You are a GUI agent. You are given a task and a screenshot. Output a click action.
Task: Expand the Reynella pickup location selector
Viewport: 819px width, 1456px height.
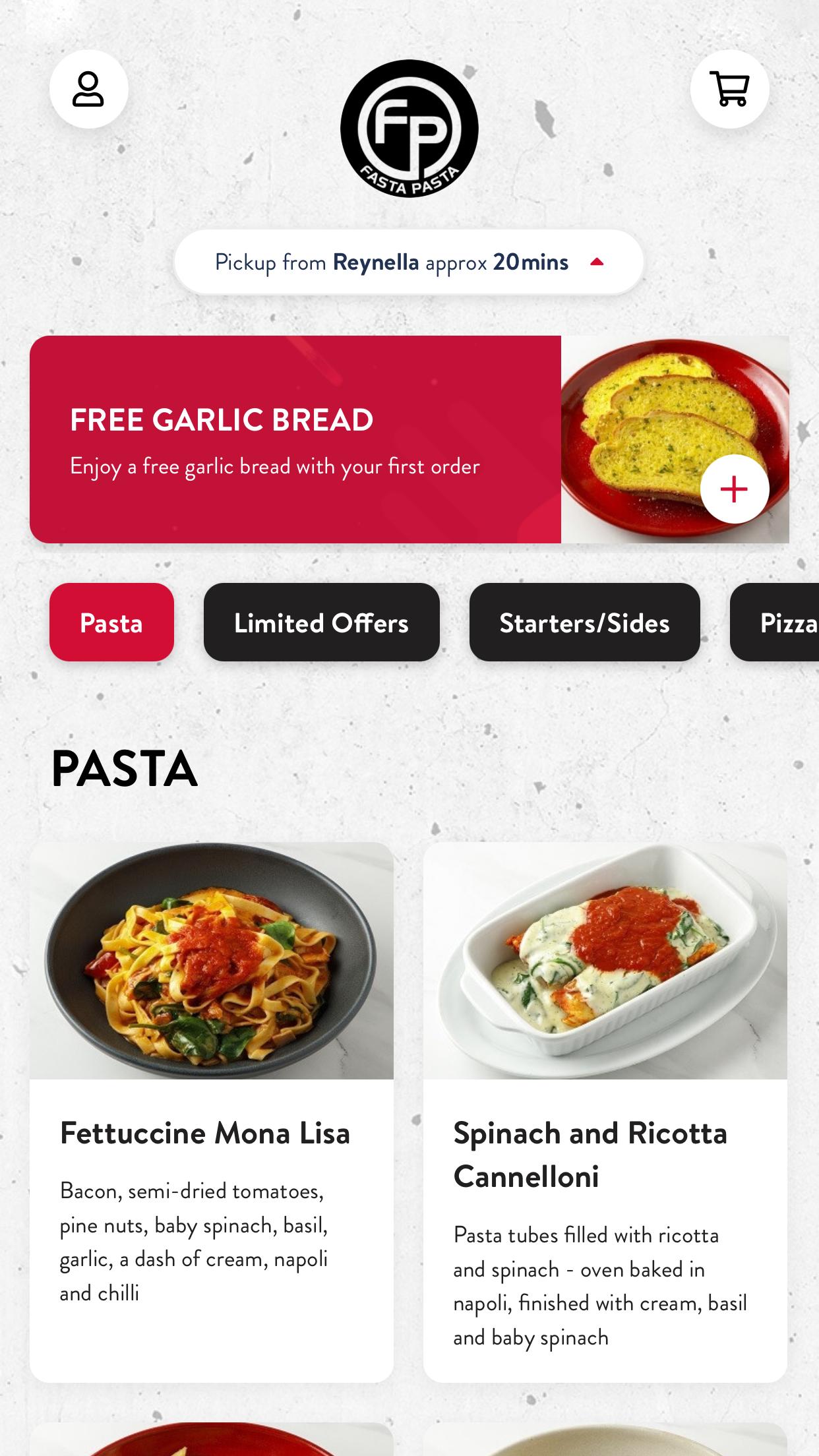tap(409, 262)
